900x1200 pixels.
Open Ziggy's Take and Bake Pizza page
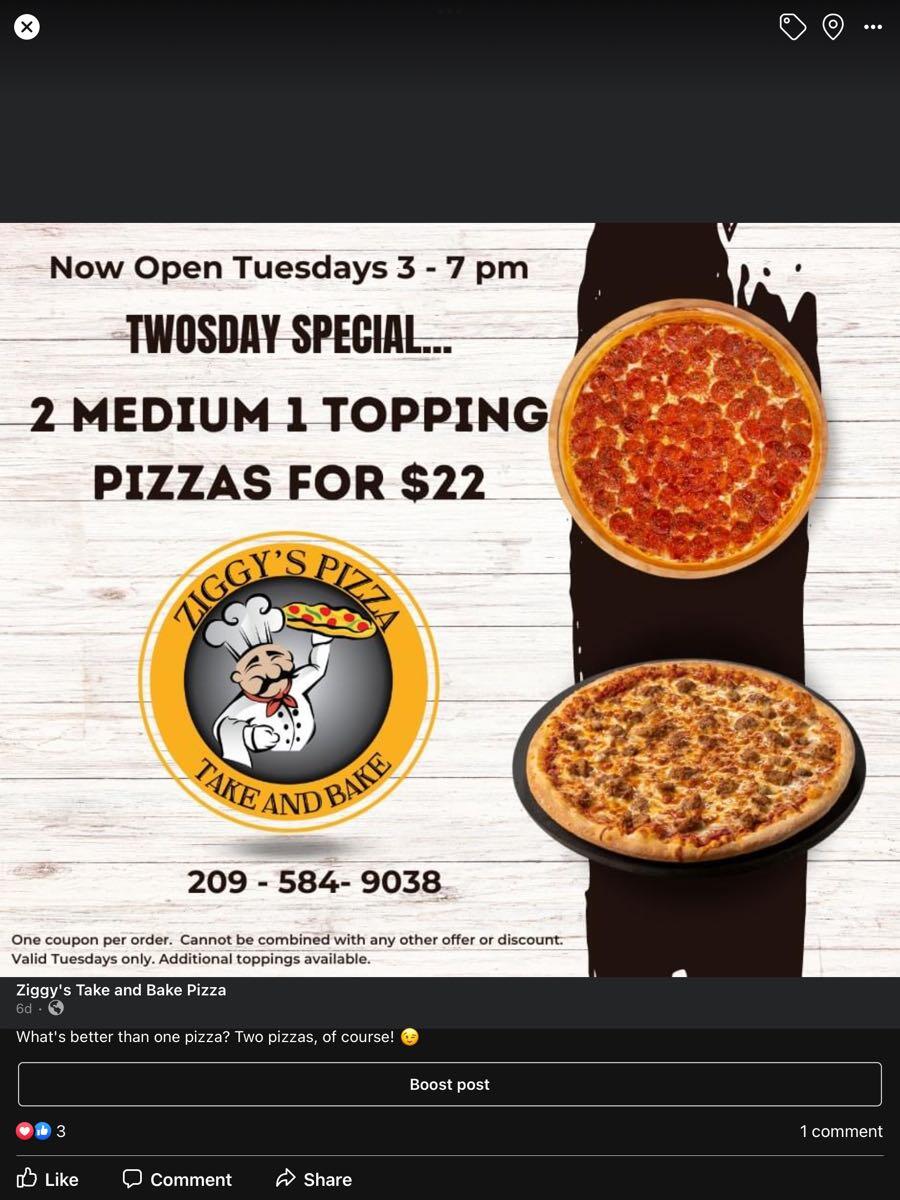pos(121,990)
